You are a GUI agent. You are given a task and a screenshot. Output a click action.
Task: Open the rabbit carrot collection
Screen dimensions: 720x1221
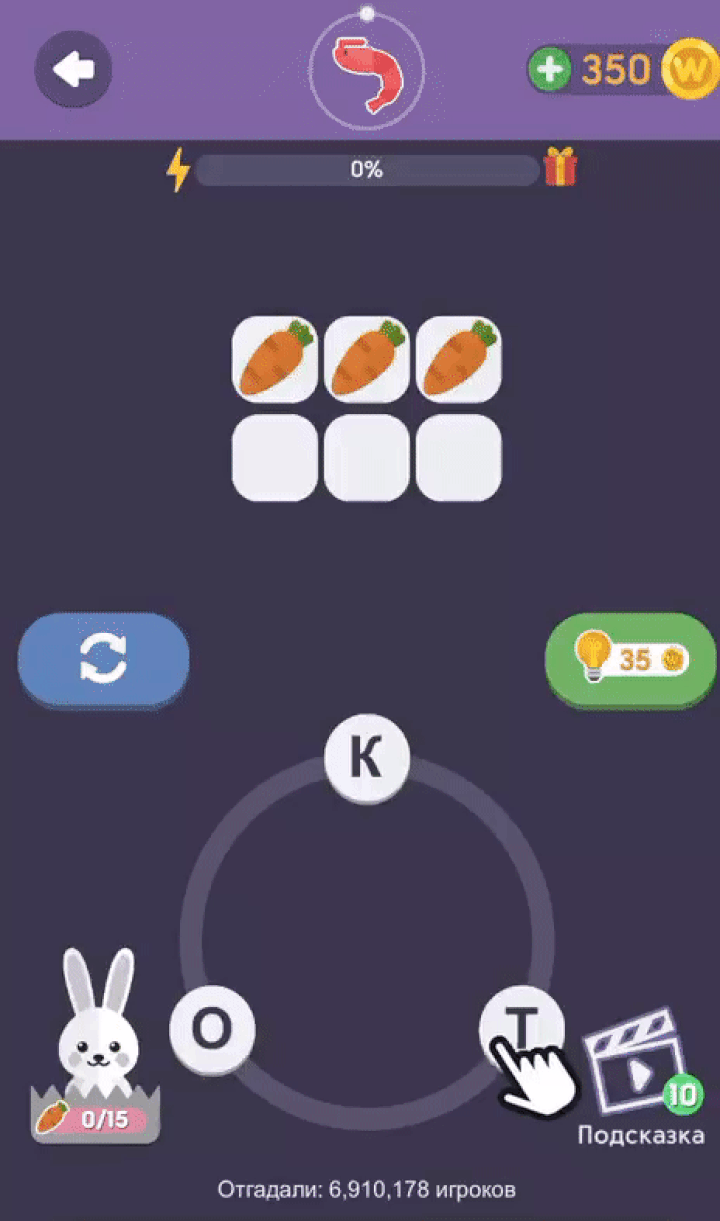pos(96,1045)
